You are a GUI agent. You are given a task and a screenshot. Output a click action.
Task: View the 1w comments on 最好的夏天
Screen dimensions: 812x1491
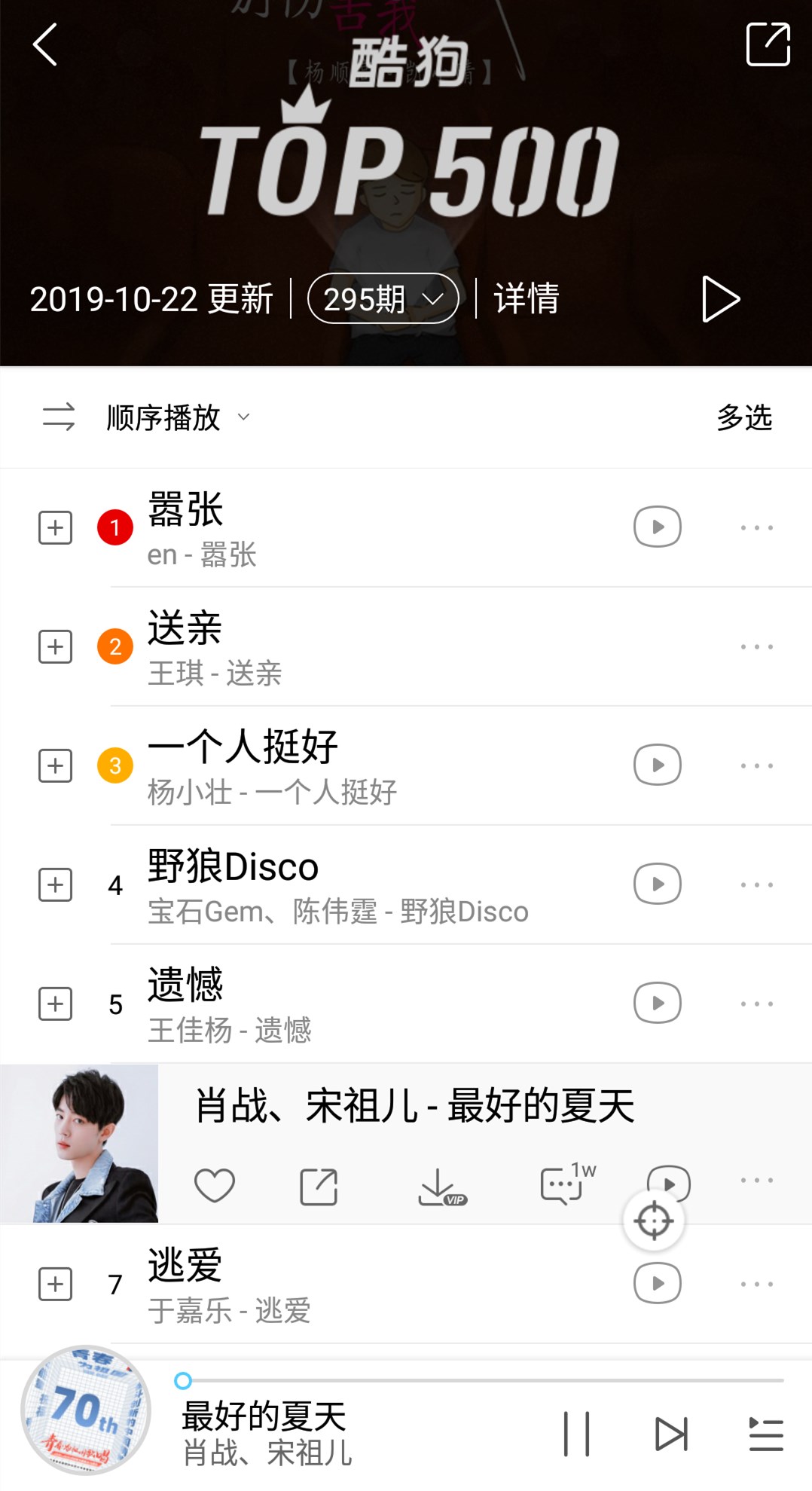click(x=565, y=1184)
